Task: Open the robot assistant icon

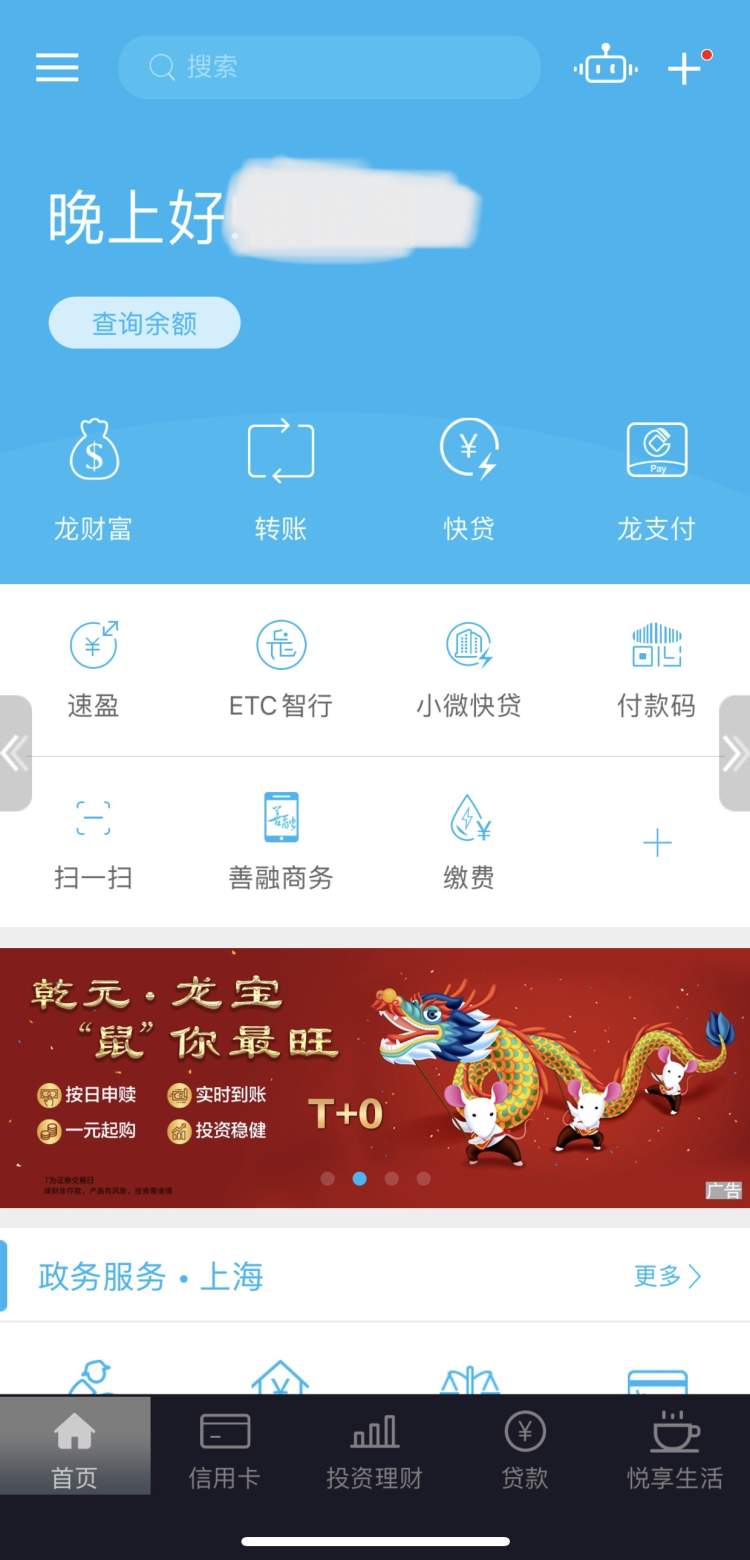Action: point(605,67)
